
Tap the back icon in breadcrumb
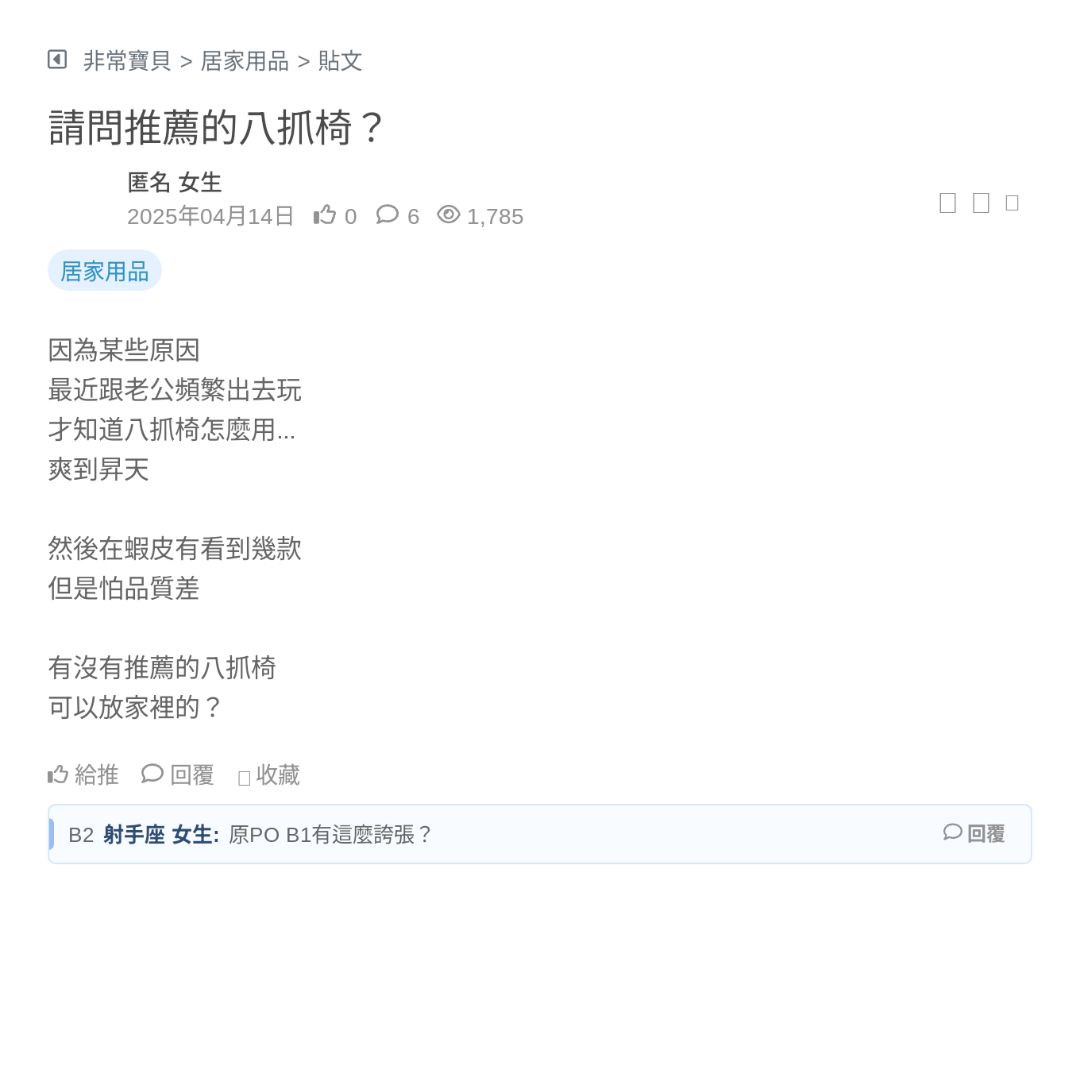[x=57, y=60]
